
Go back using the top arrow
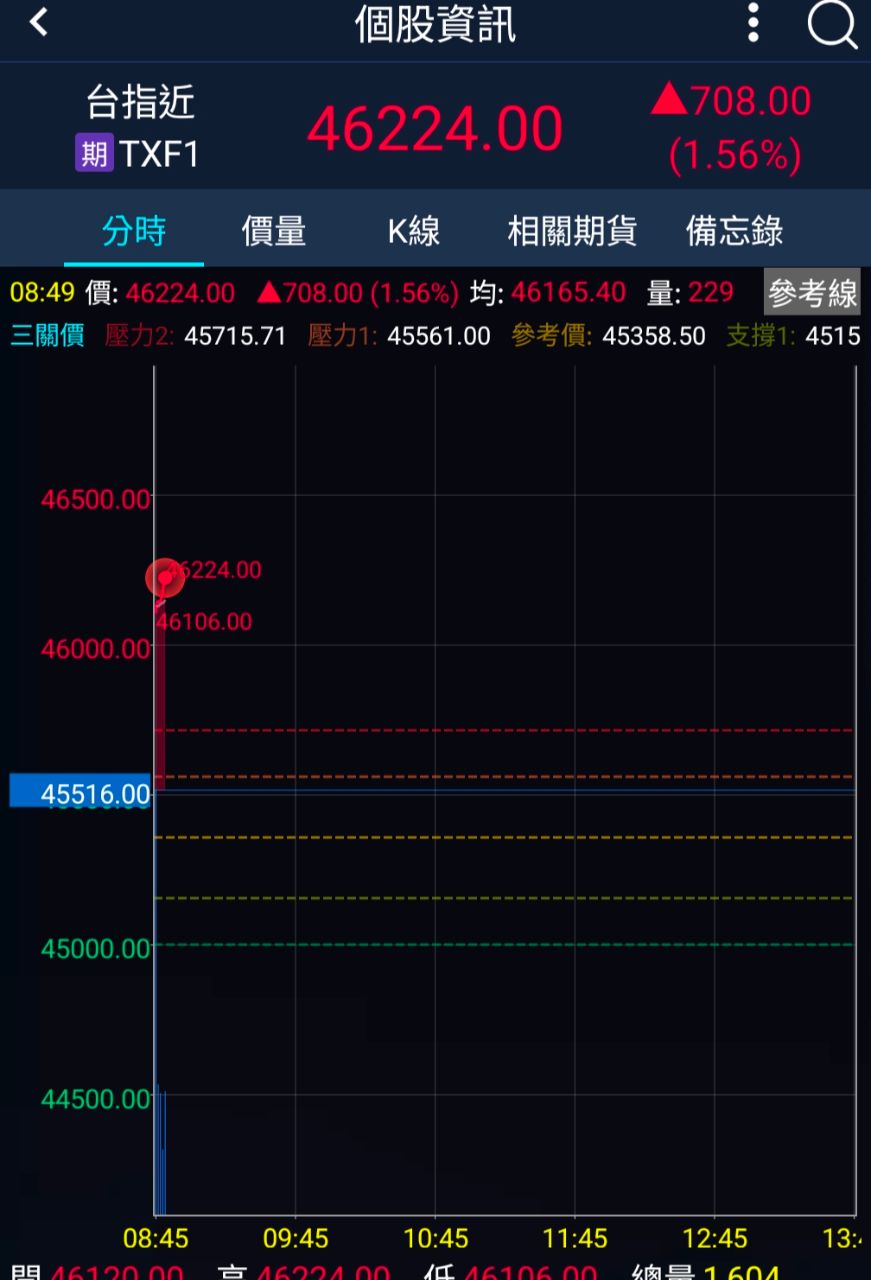tap(39, 22)
